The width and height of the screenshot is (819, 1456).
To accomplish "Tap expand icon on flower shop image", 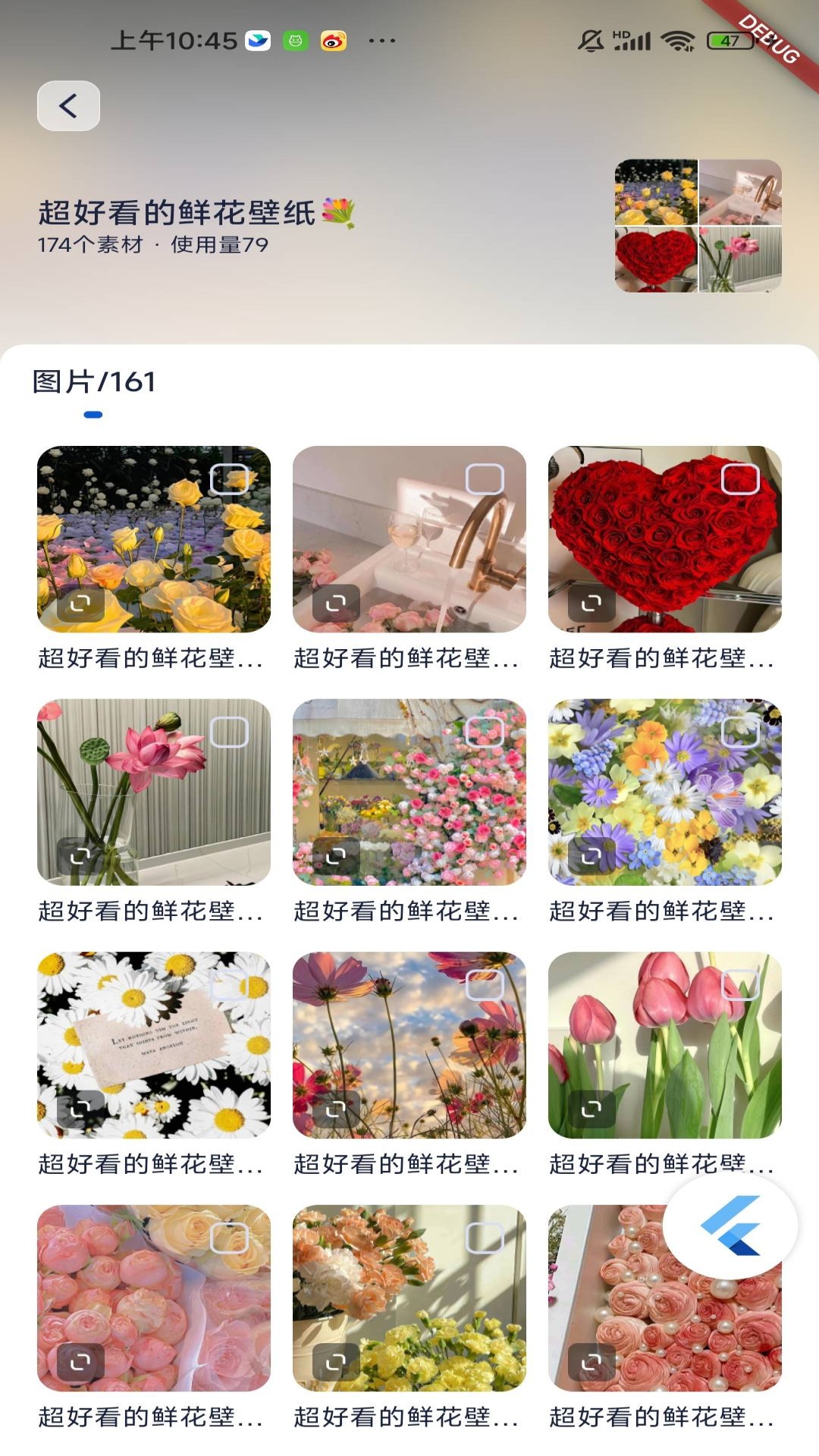I will pyautogui.click(x=336, y=856).
